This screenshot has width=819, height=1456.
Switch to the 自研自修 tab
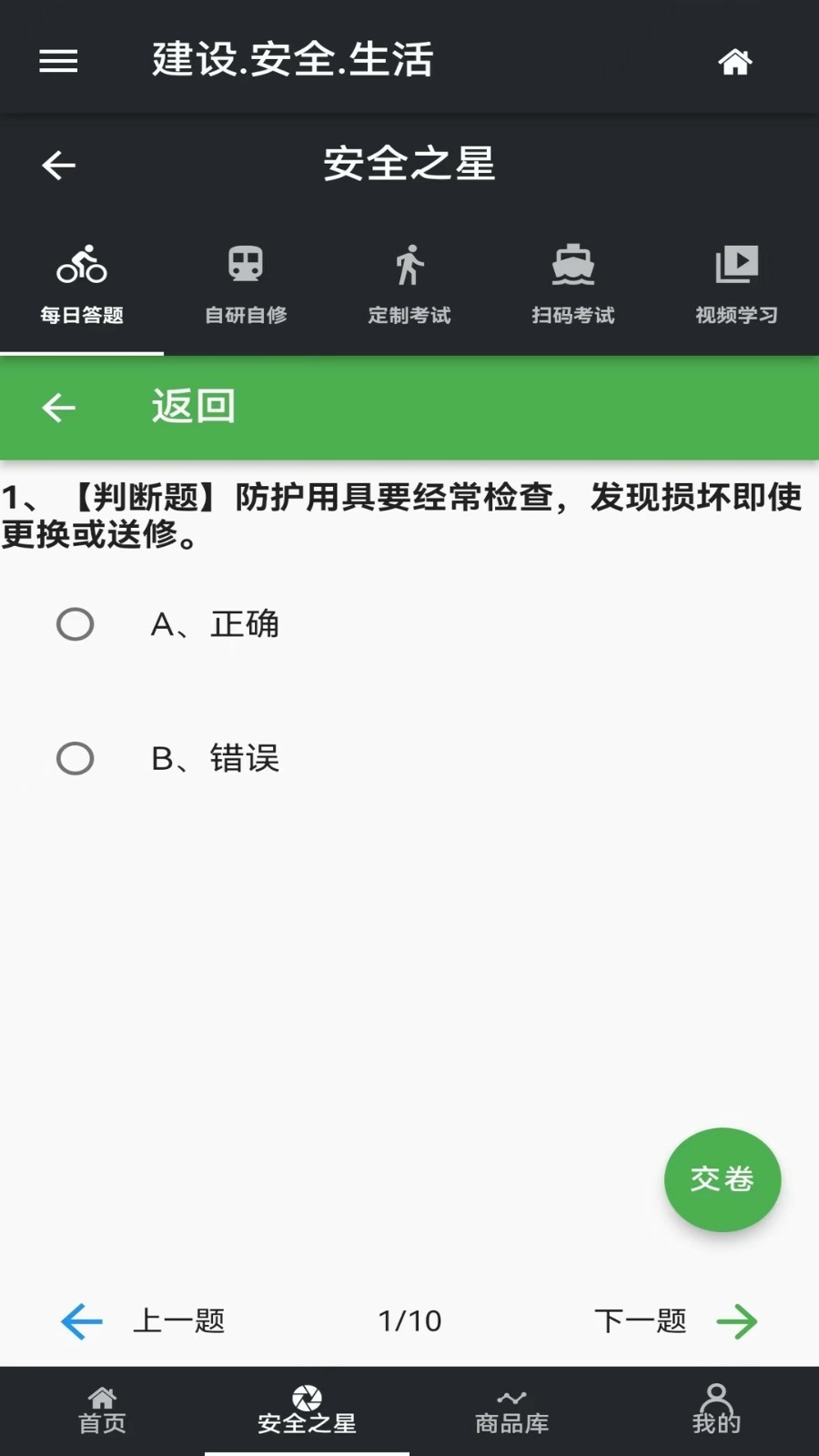pyautogui.click(x=246, y=285)
